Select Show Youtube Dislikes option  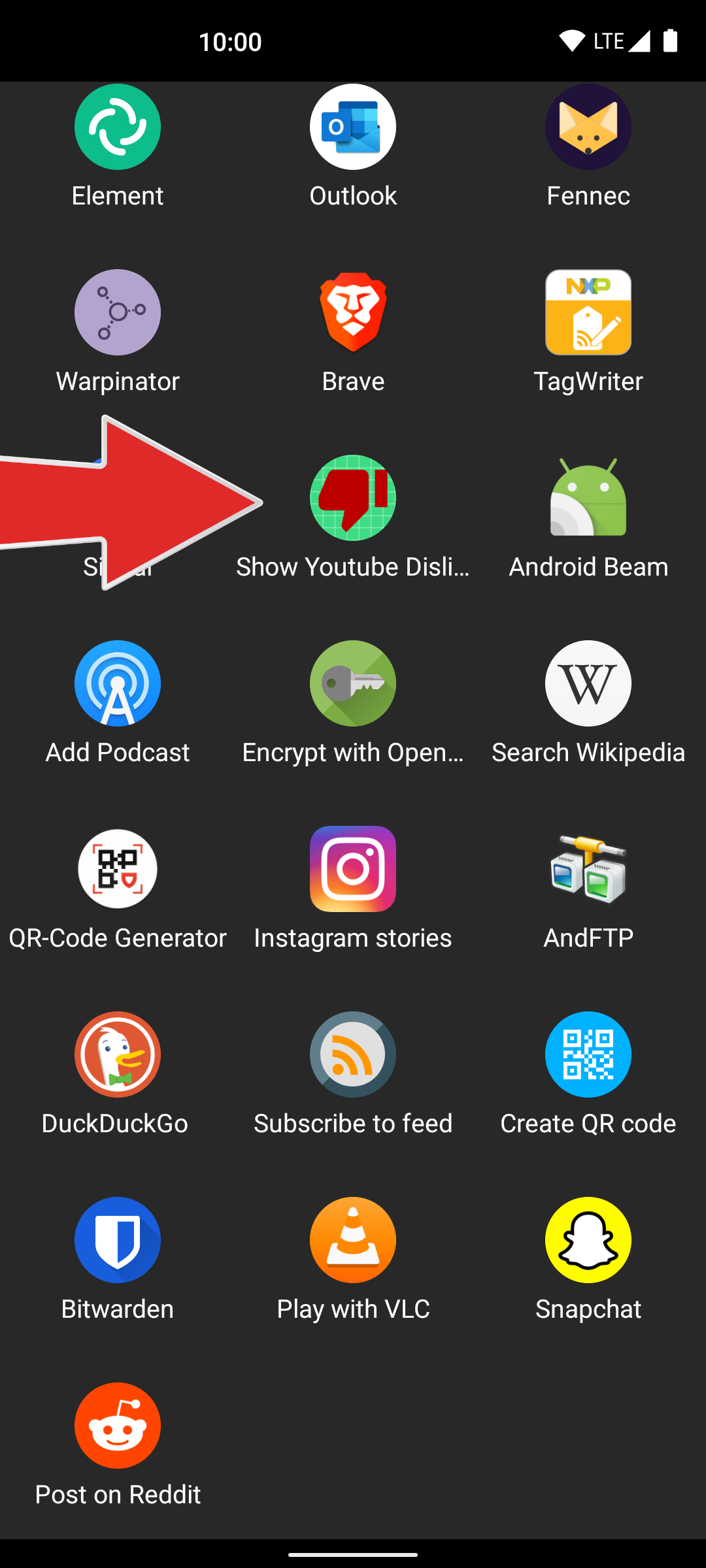click(353, 498)
